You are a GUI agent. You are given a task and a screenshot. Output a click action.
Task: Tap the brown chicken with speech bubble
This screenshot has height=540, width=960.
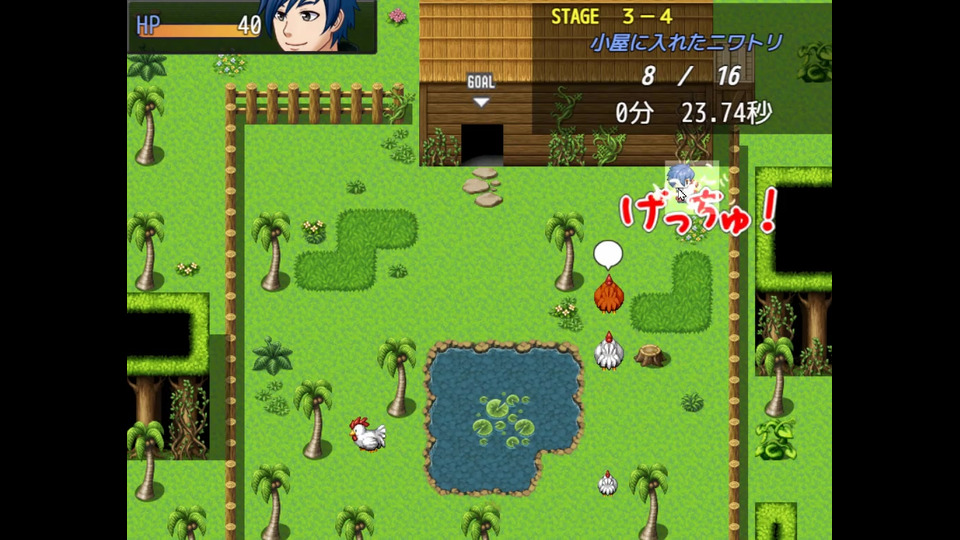pyautogui.click(x=608, y=294)
